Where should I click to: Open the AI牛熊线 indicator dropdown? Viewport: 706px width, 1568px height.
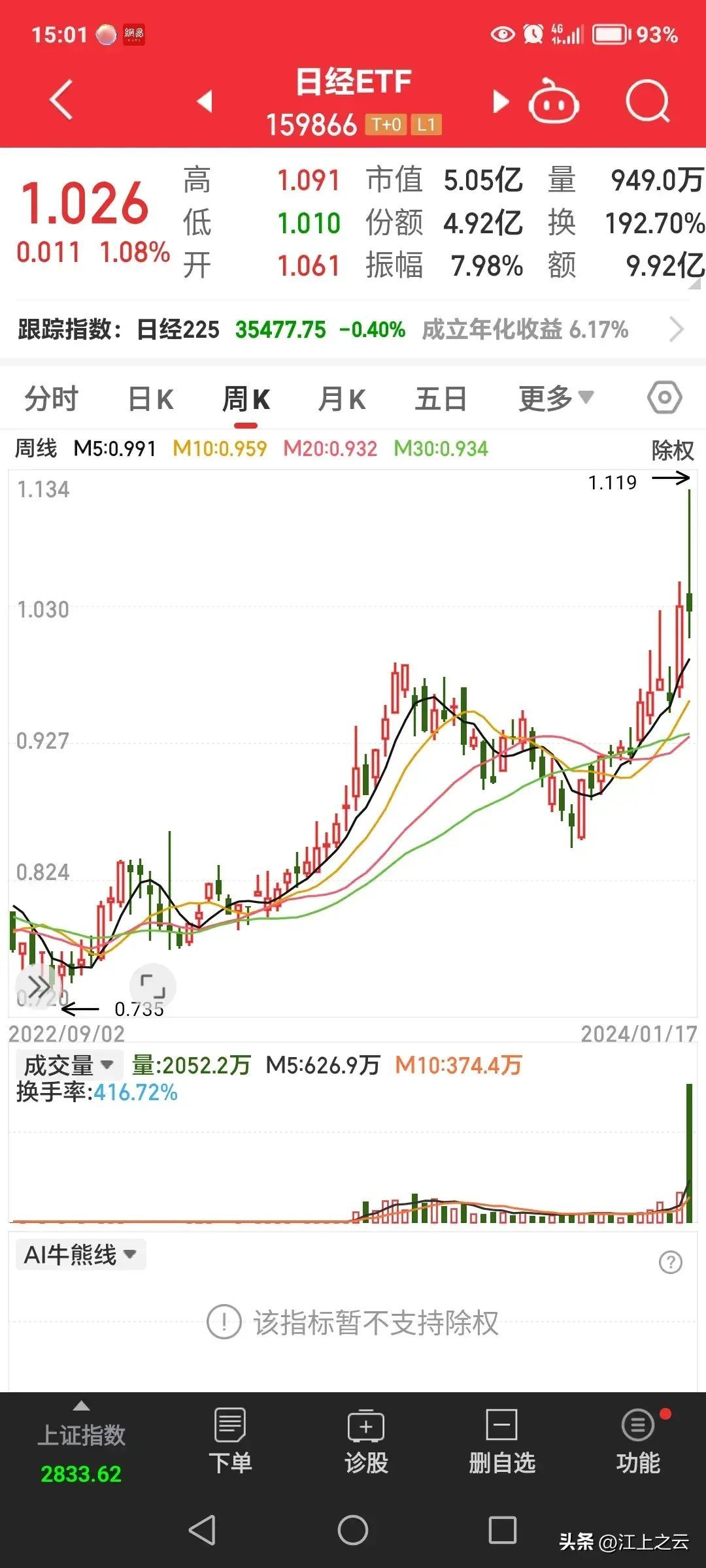point(80,1254)
